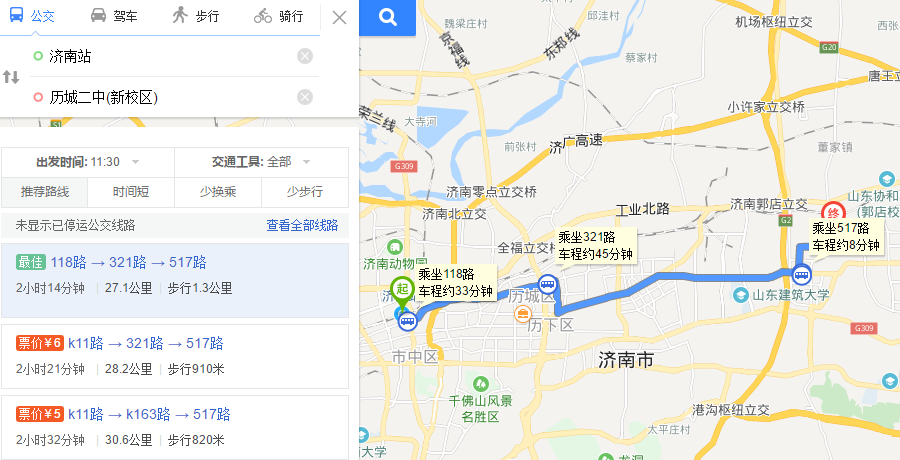Viewport: 900px width, 460px height.
Task: Clear the 济南站 origin entry
Action: coord(305,56)
